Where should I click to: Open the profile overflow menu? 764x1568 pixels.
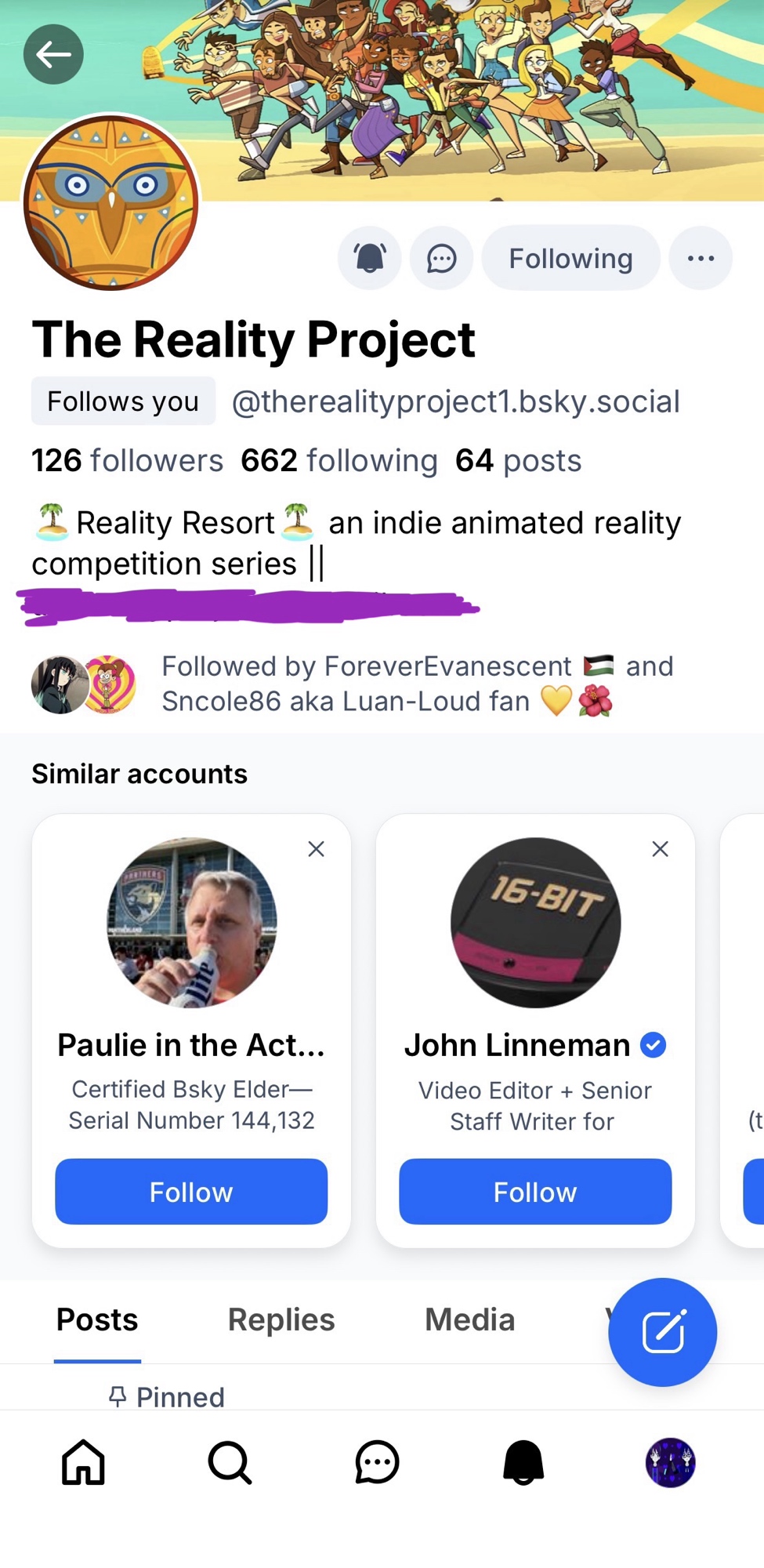(701, 258)
